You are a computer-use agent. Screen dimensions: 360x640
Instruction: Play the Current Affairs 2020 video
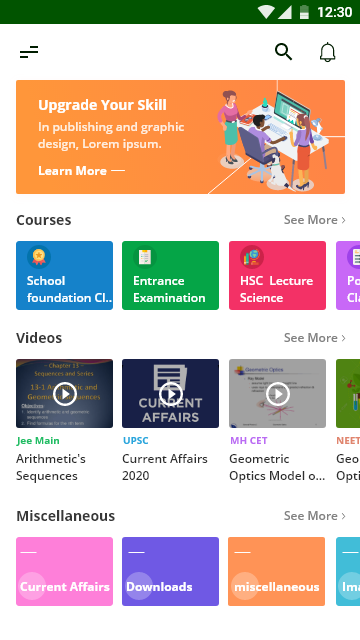tap(171, 393)
